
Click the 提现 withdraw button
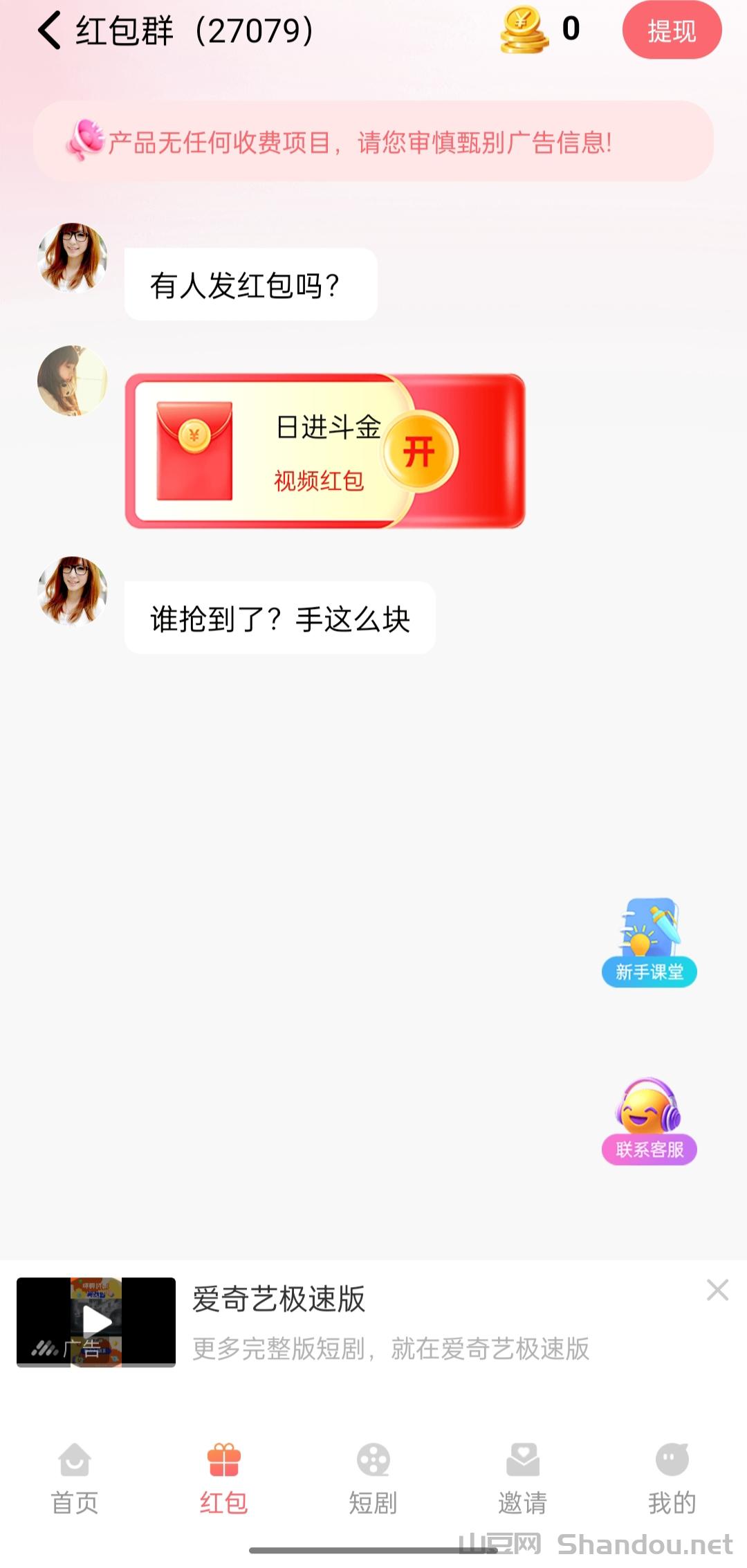pyautogui.click(x=672, y=30)
